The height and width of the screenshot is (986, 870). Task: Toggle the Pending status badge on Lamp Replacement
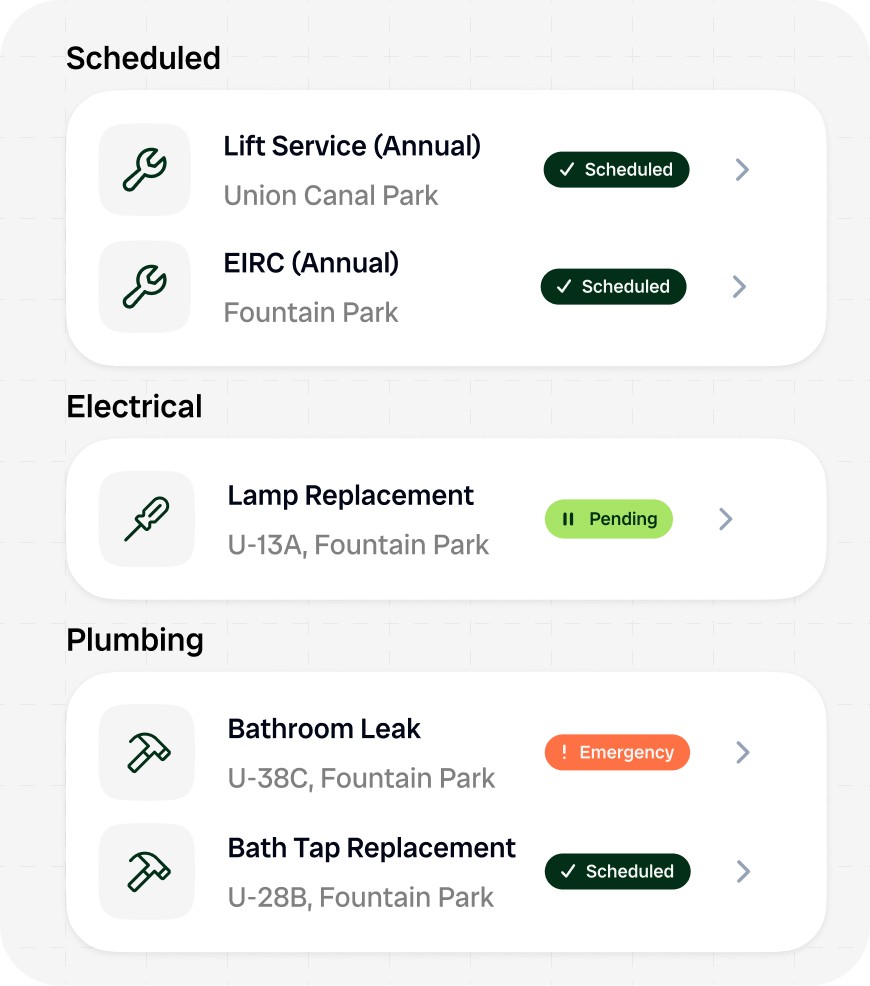(x=608, y=519)
